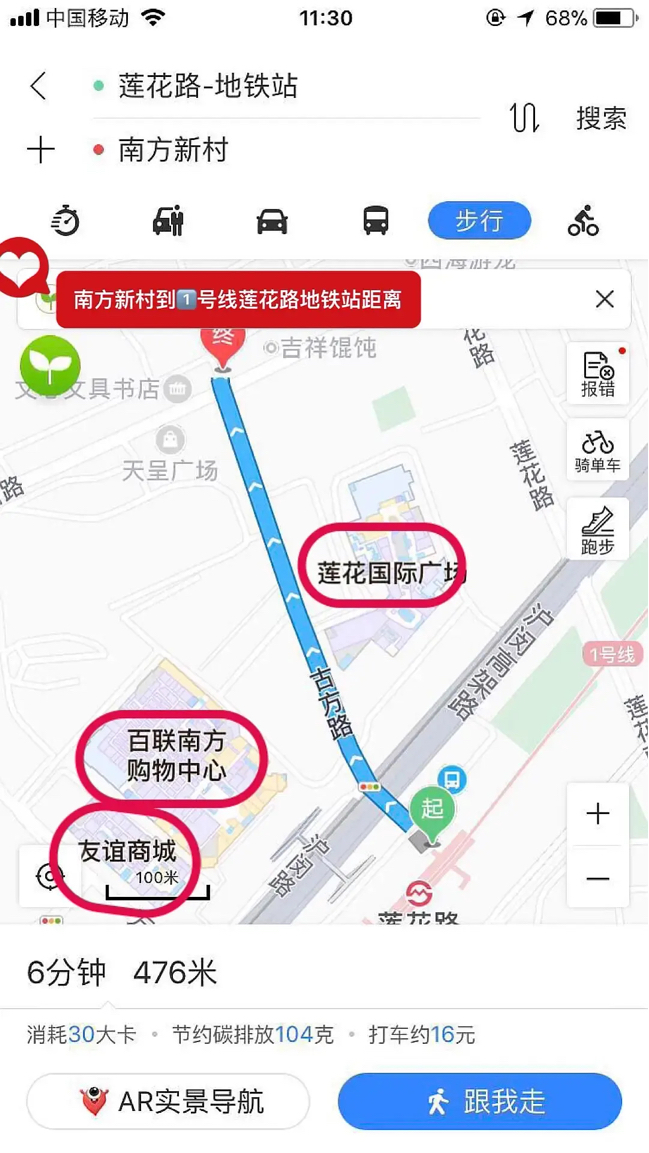This screenshot has width=649, height=1153.
Task: Switch to 骑单车 bike mode
Action: pyautogui.click(x=598, y=451)
